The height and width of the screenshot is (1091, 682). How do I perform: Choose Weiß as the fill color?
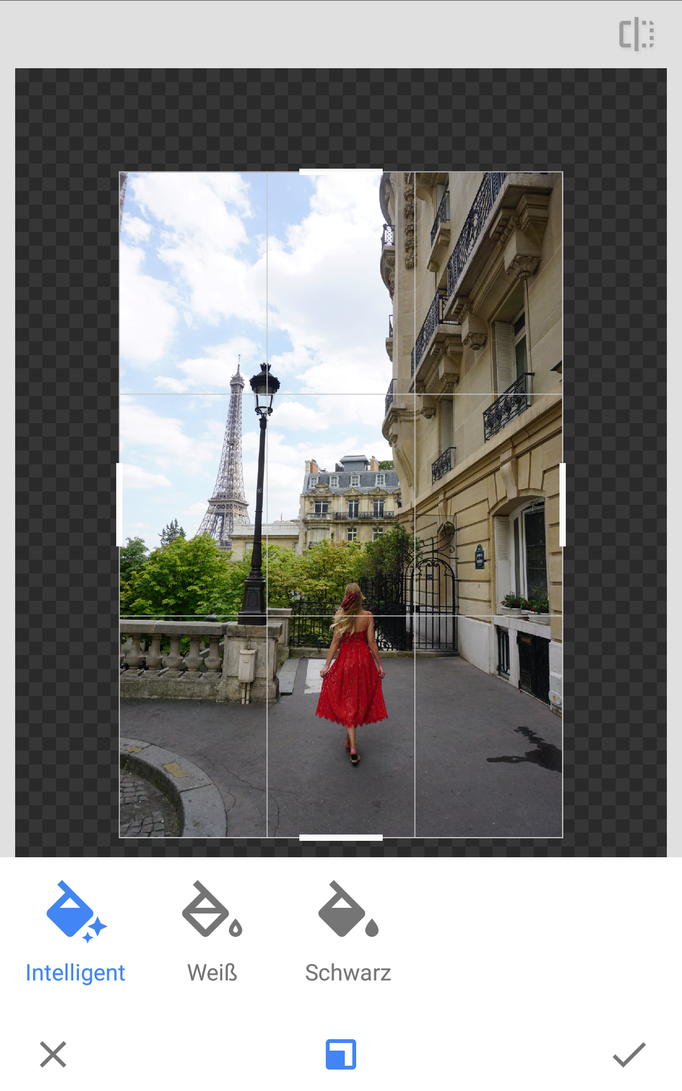212,932
